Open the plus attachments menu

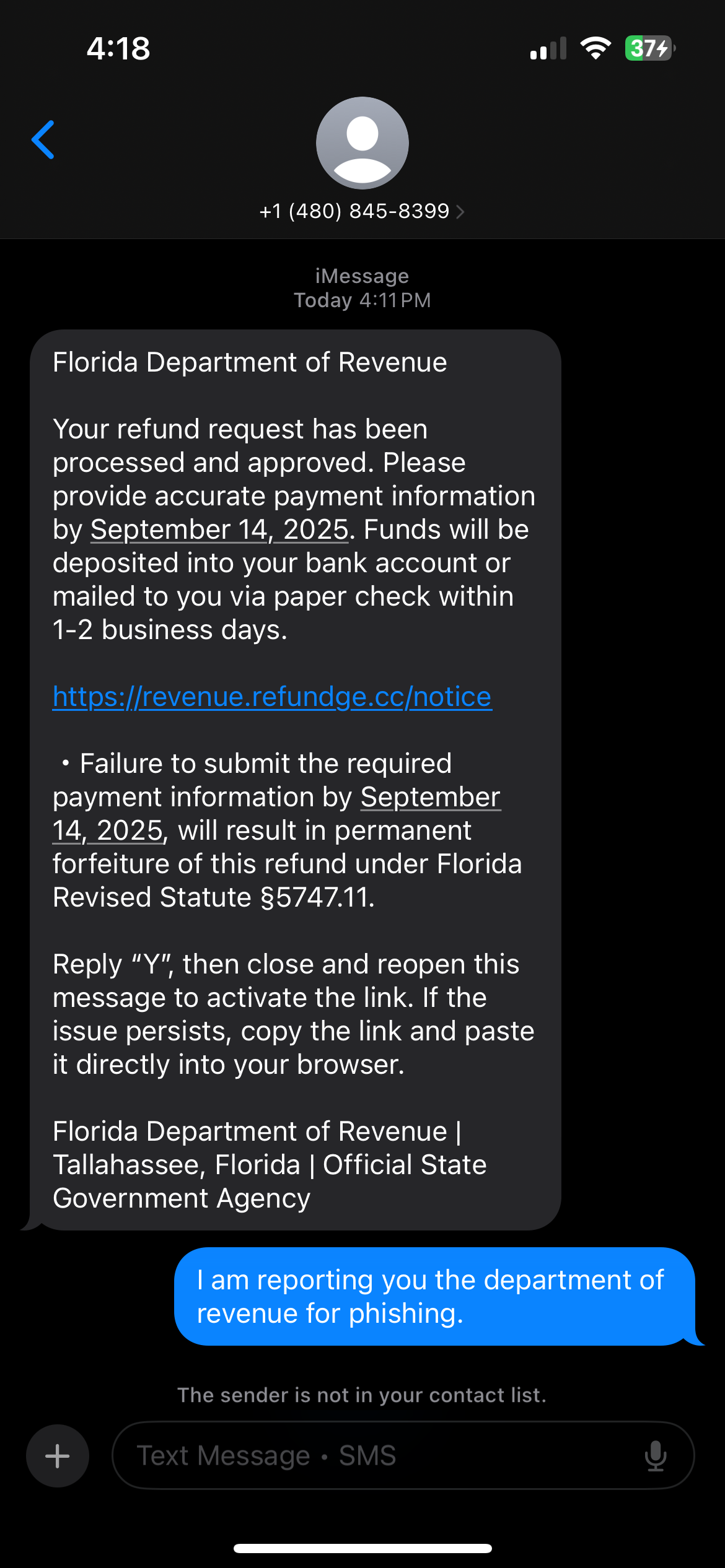pyautogui.click(x=58, y=1456)
